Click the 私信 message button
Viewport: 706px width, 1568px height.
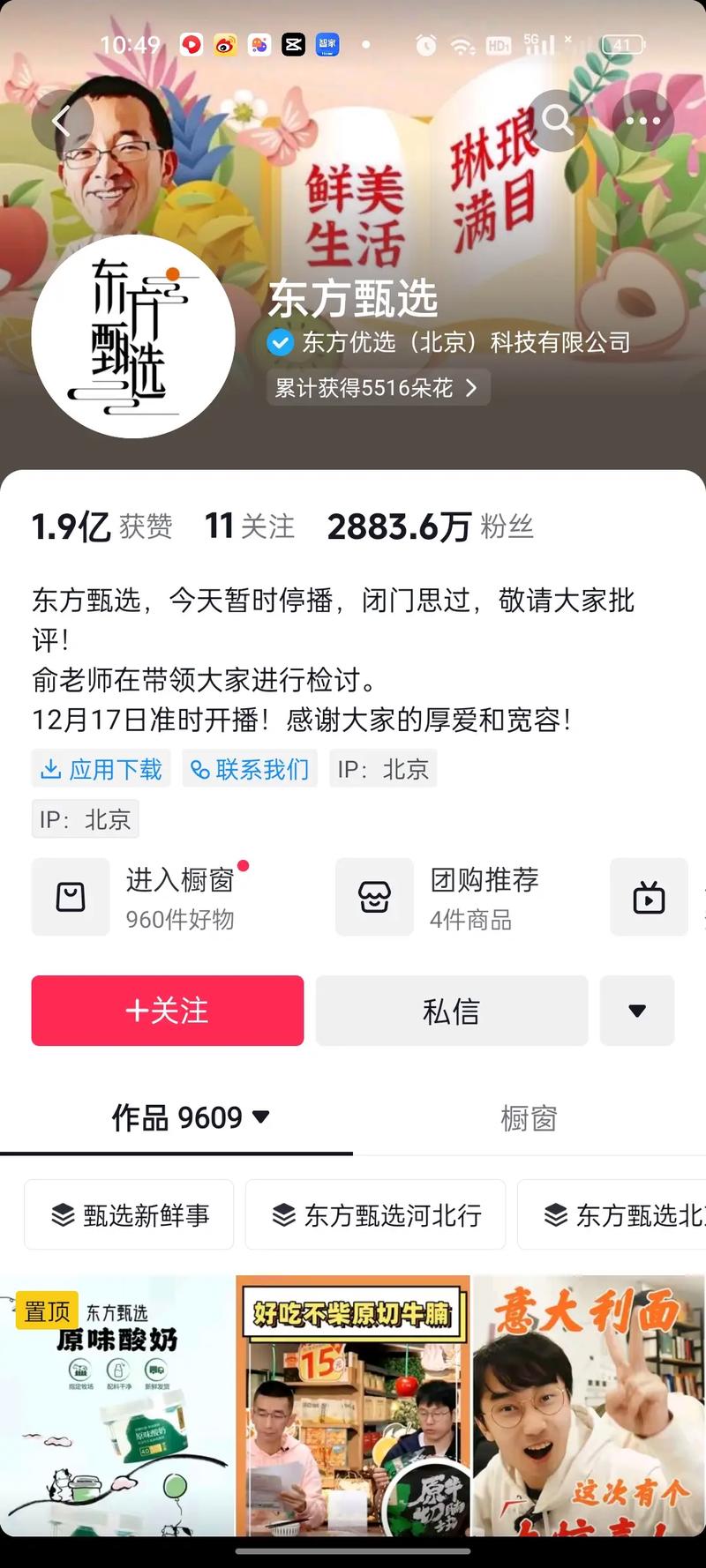[x=451, y=1011]
